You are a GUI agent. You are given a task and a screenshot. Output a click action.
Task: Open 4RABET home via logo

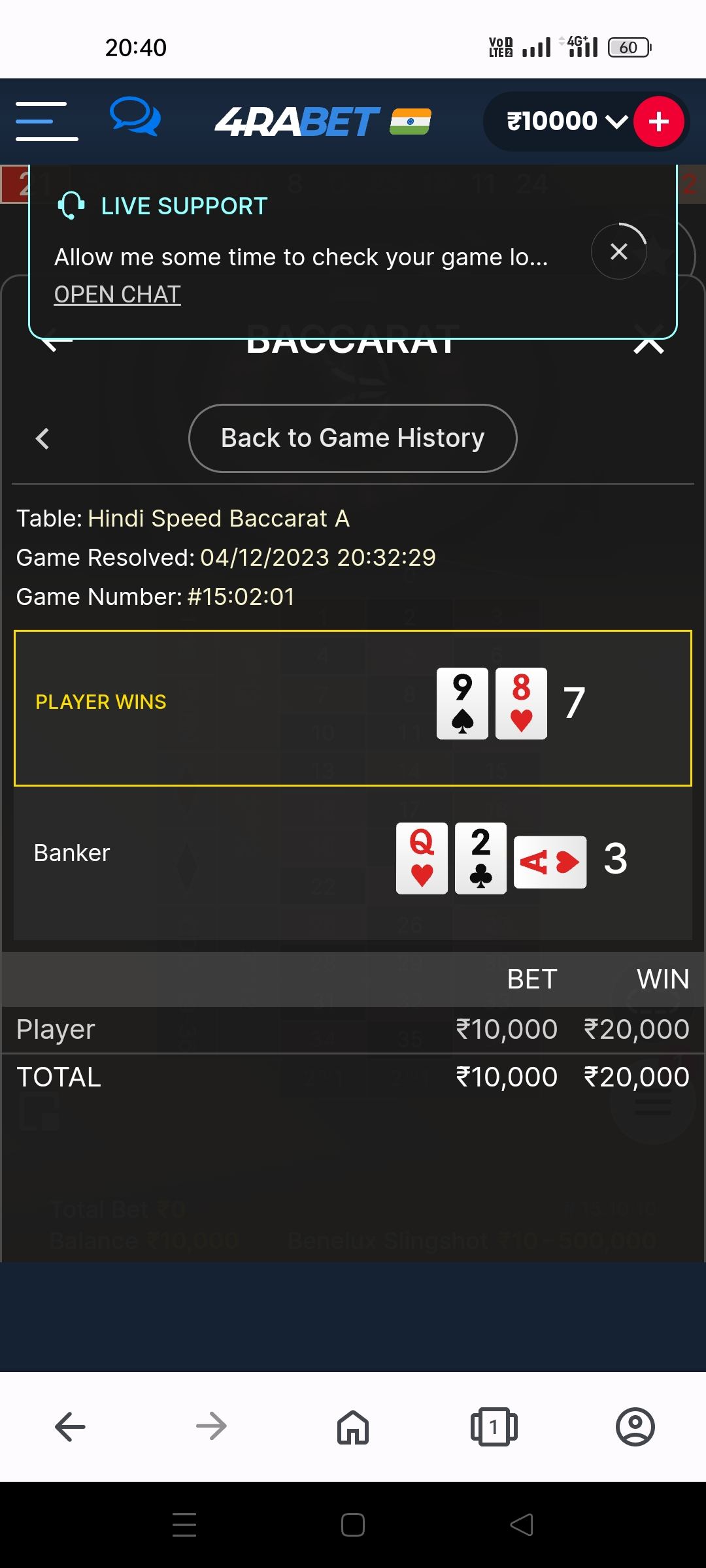(297, 122)
